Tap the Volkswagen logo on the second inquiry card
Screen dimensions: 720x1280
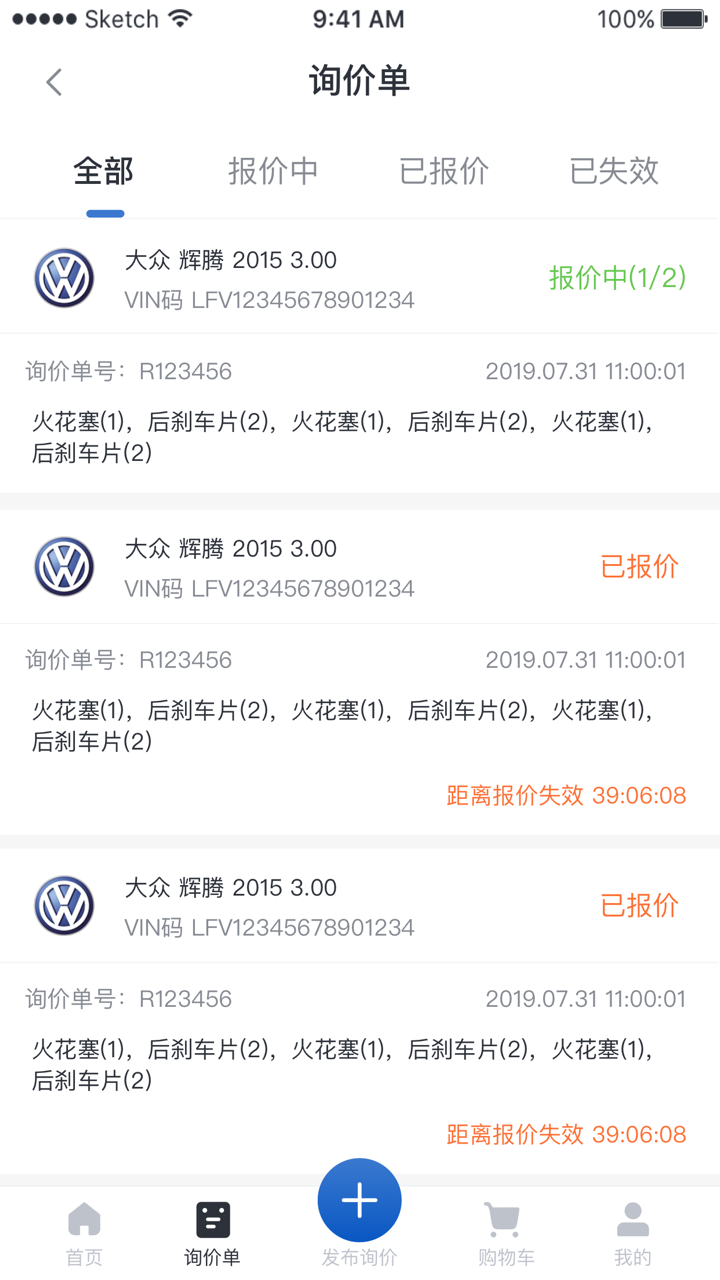tap(64, 566)
